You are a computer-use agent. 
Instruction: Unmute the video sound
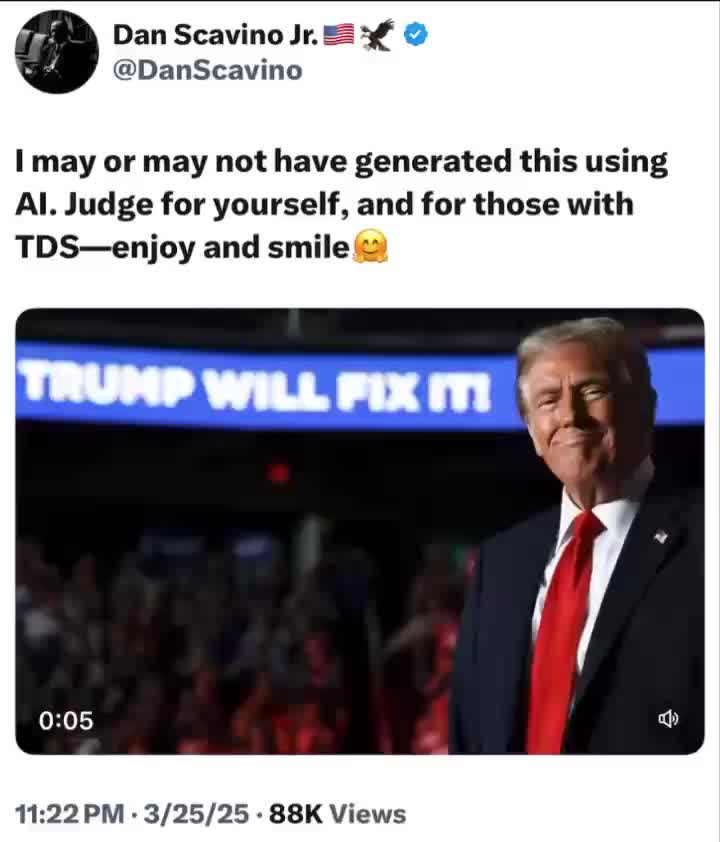click(668, 718)
